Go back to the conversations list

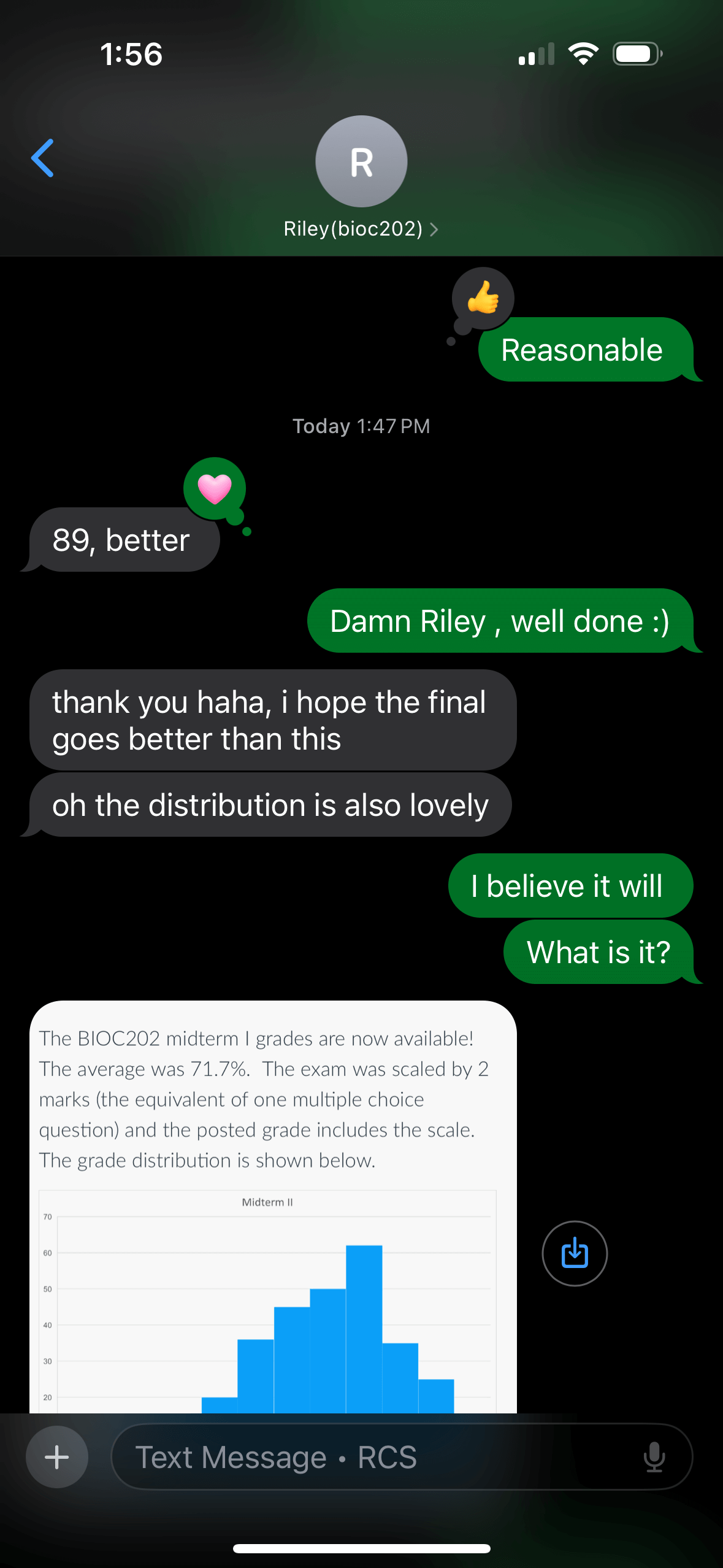click(x=43, y=158)
